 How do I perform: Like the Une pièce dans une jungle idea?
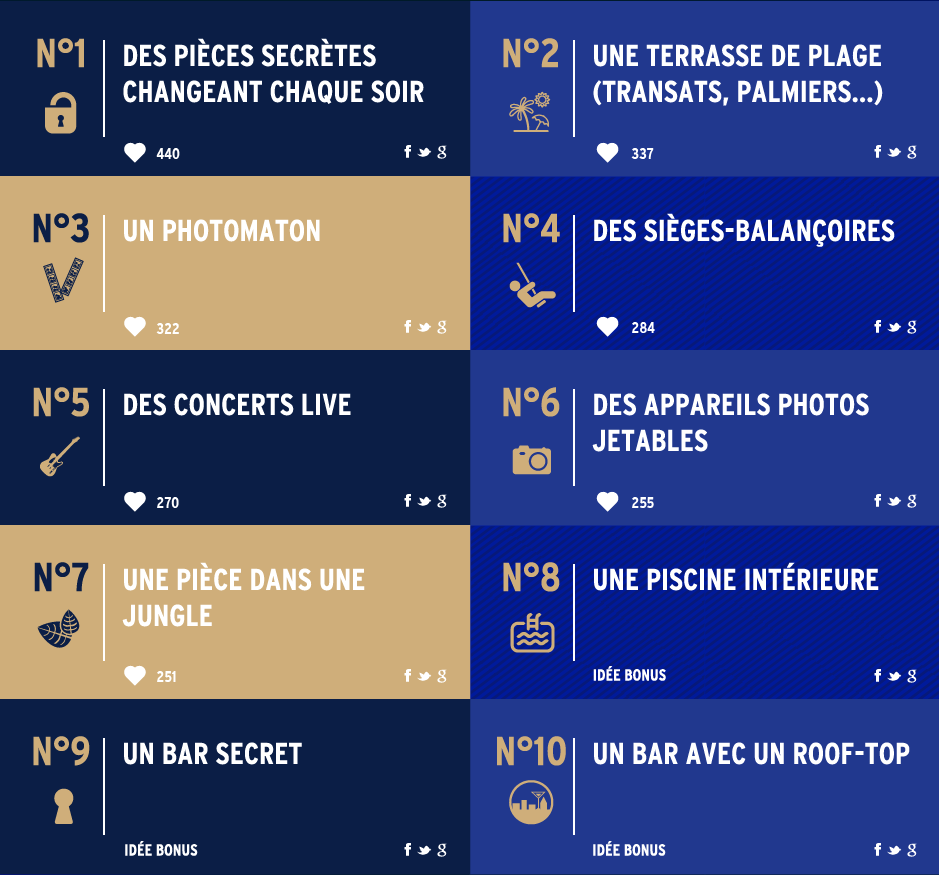[x=135, y=676]
